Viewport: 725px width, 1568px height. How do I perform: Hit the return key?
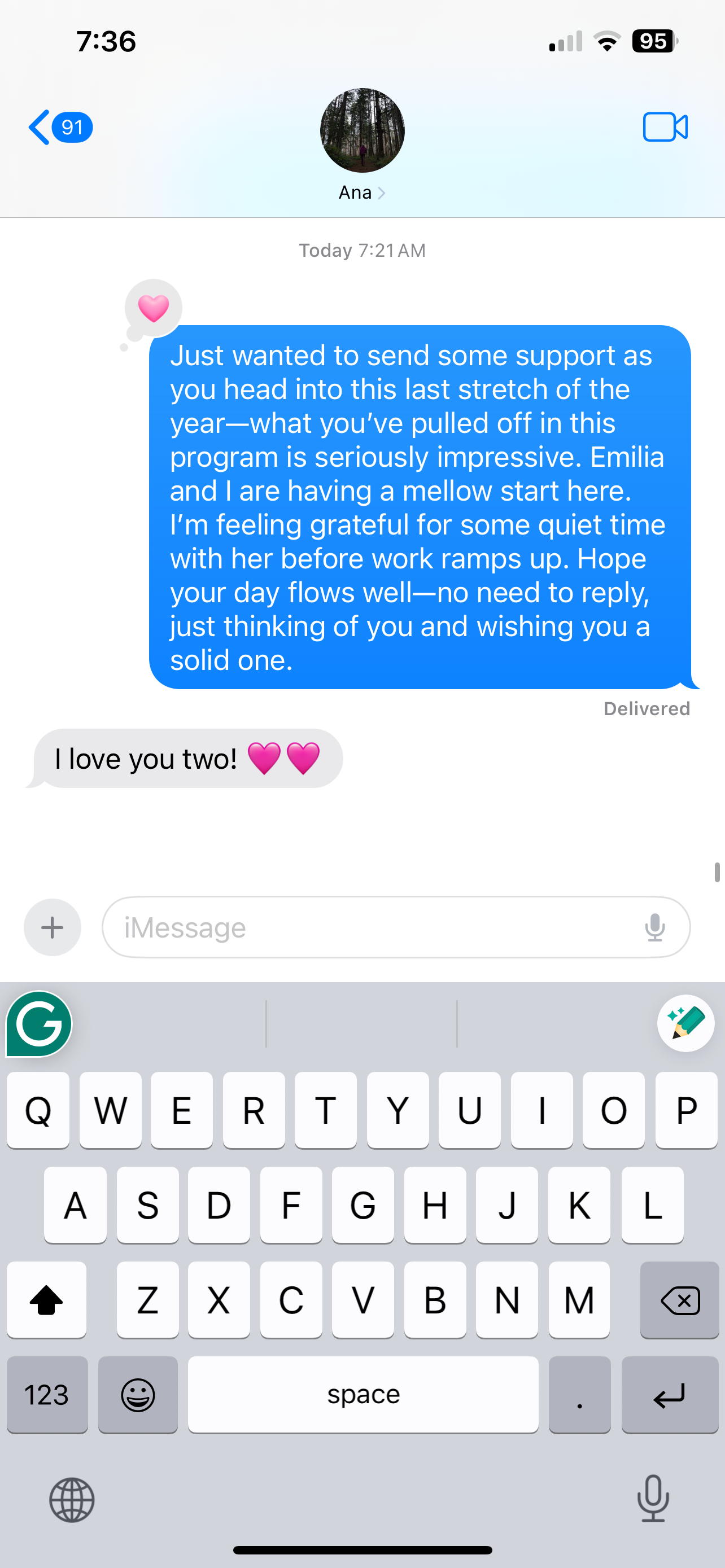pos(669,1395)
